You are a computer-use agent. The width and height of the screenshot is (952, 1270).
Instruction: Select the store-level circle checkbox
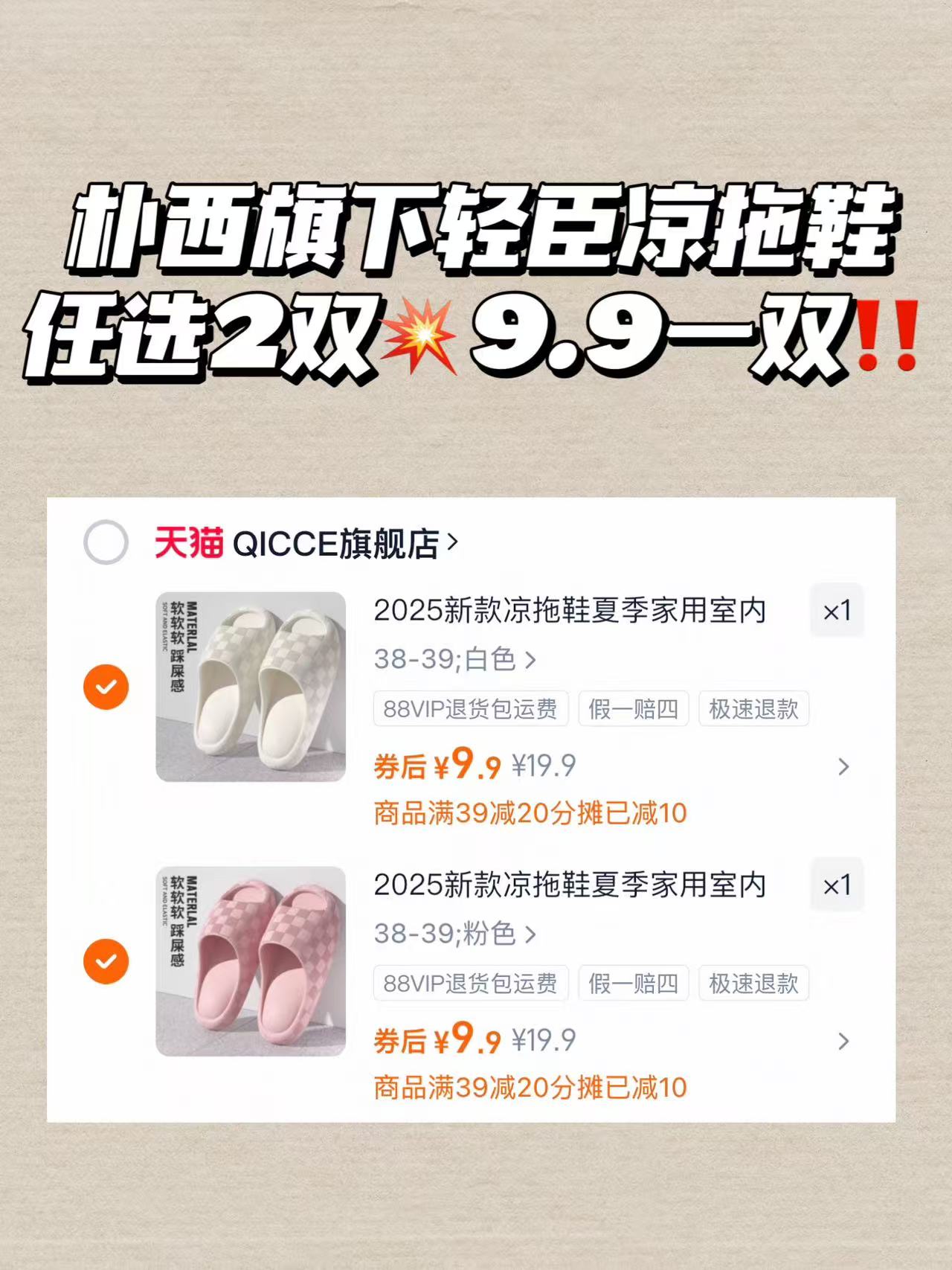[109, 545]
